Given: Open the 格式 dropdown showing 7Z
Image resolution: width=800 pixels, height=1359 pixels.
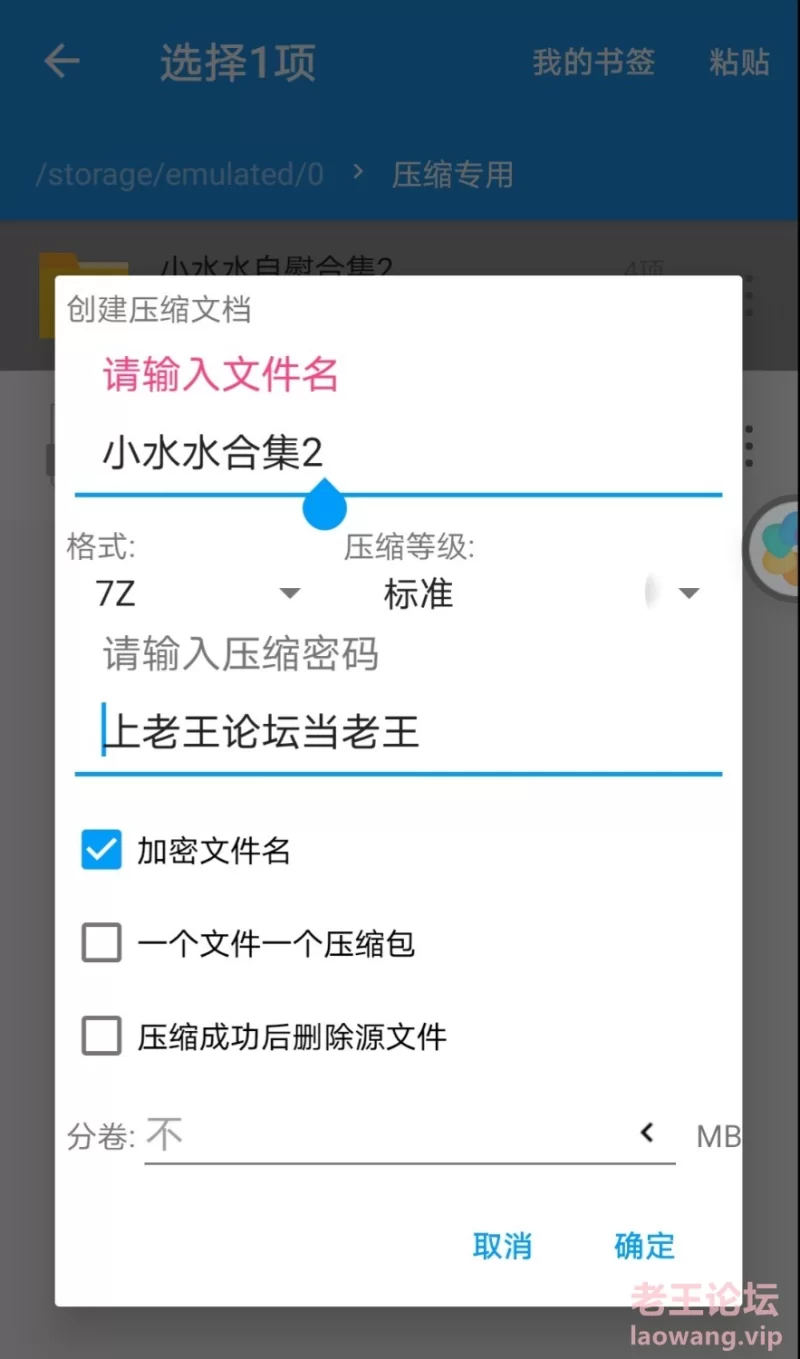Looking at the screenshot, I should [194, 594].
